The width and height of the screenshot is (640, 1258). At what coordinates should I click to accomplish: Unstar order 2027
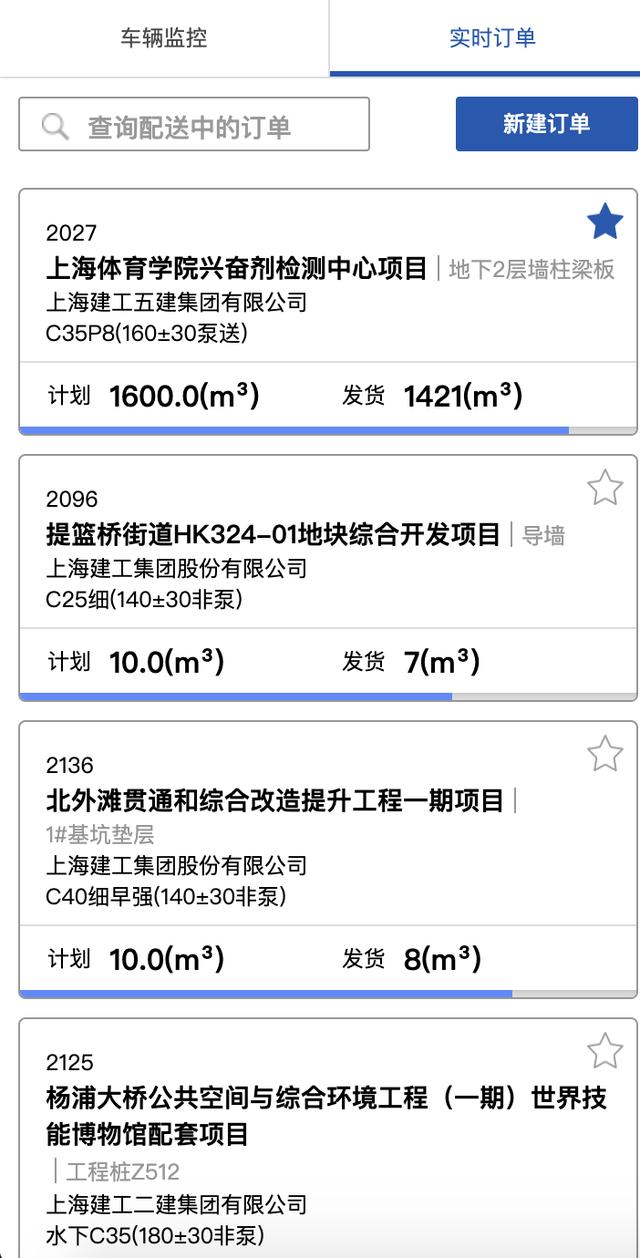pos(605,221)
